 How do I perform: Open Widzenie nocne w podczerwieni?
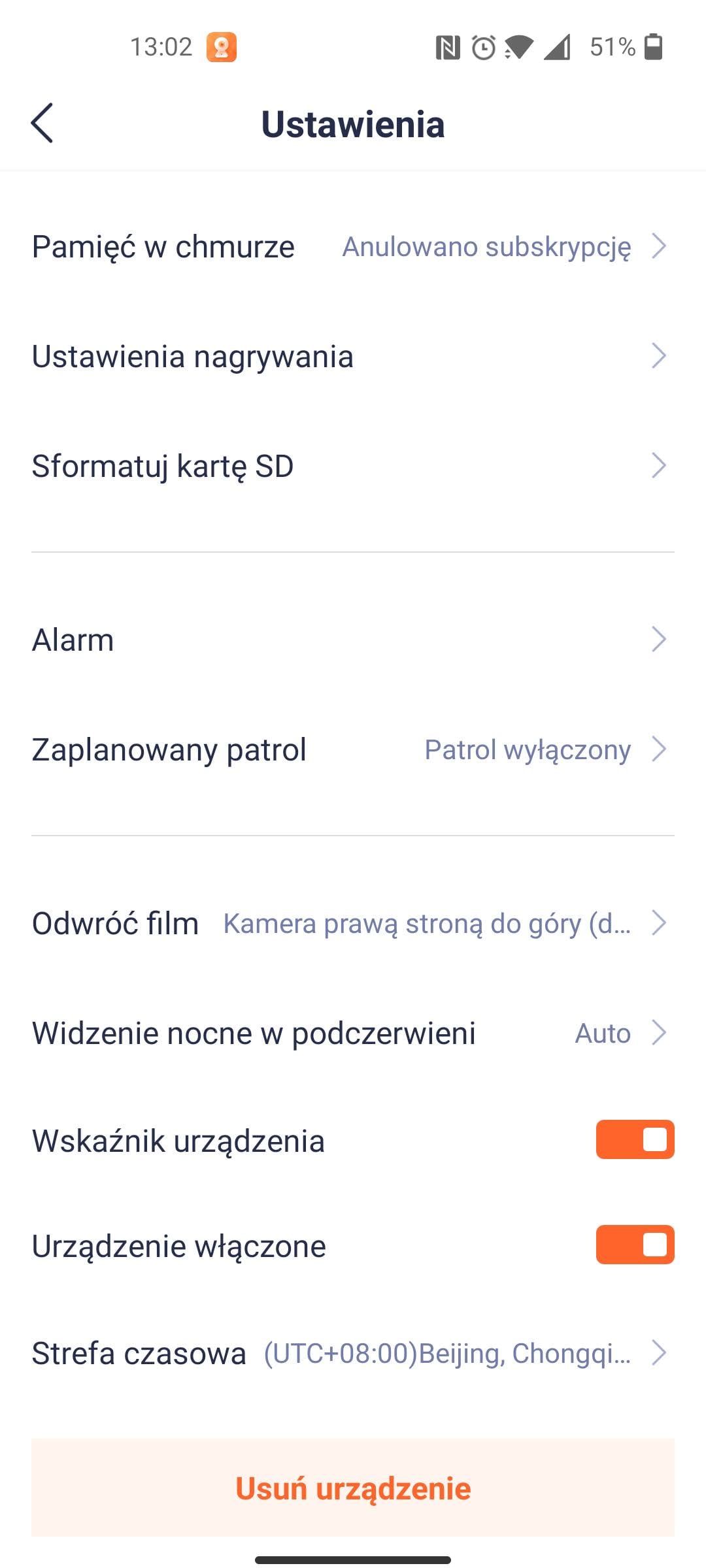point(352,1033)
